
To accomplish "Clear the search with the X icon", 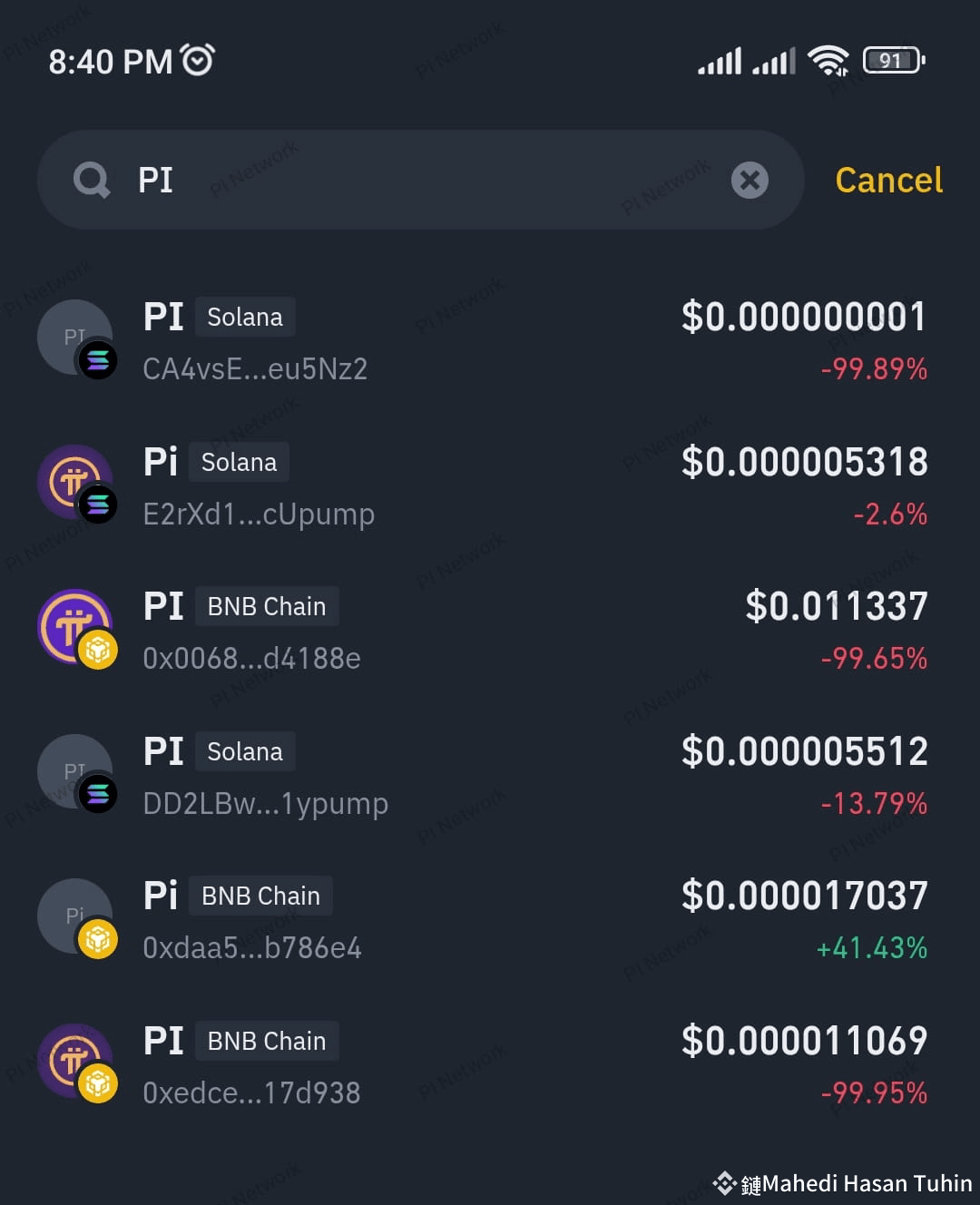I will click(x=749, y=180).
